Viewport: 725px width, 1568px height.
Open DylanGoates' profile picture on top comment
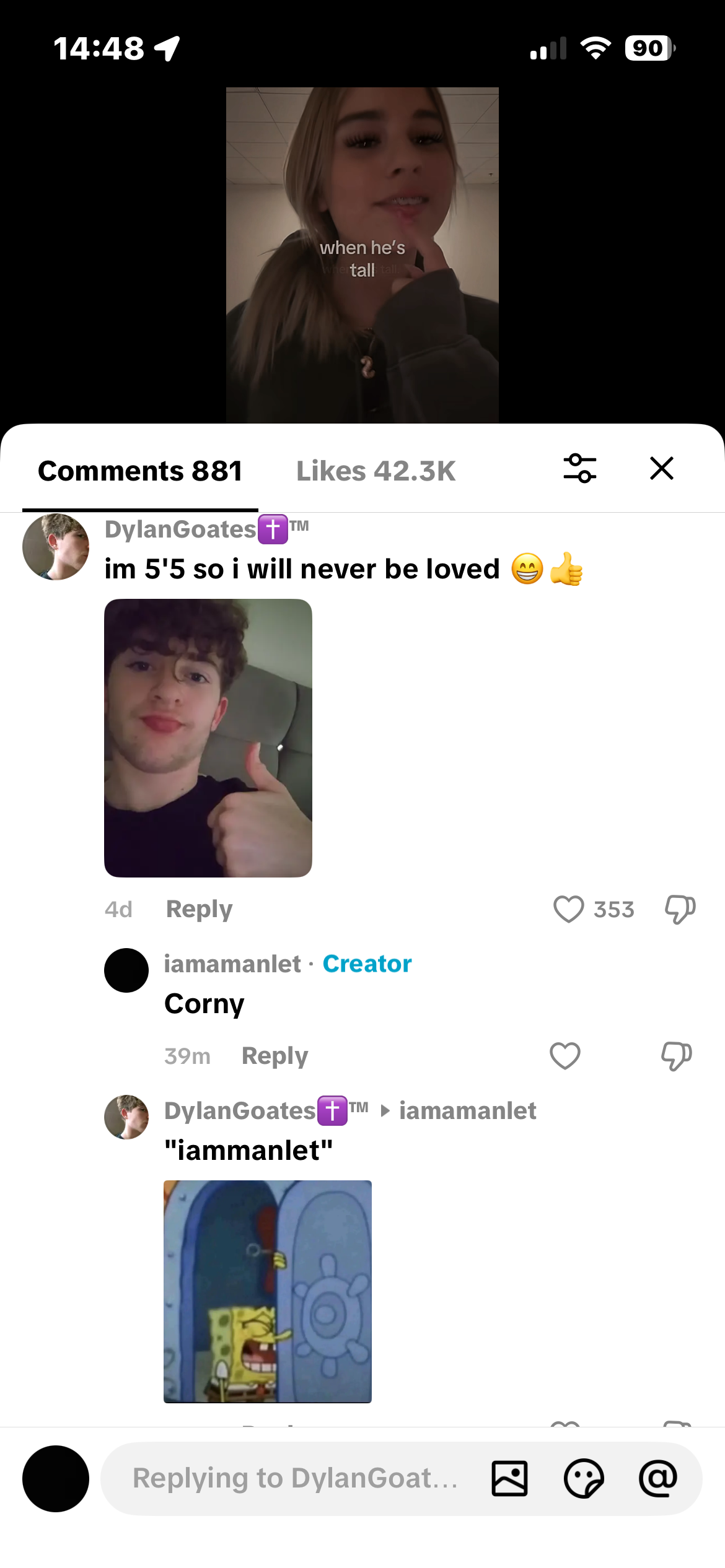56,547
